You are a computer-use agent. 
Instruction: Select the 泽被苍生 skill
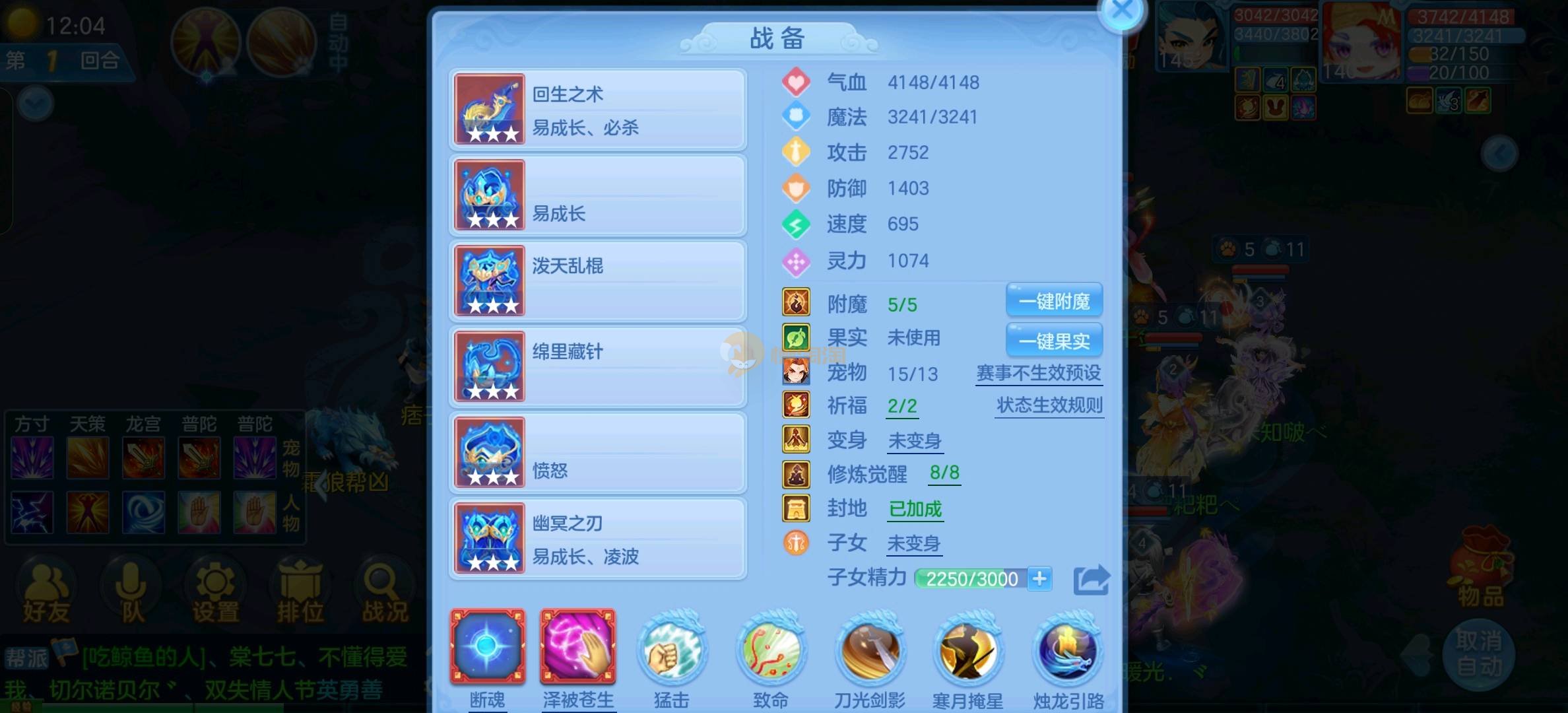click(577, 648)
